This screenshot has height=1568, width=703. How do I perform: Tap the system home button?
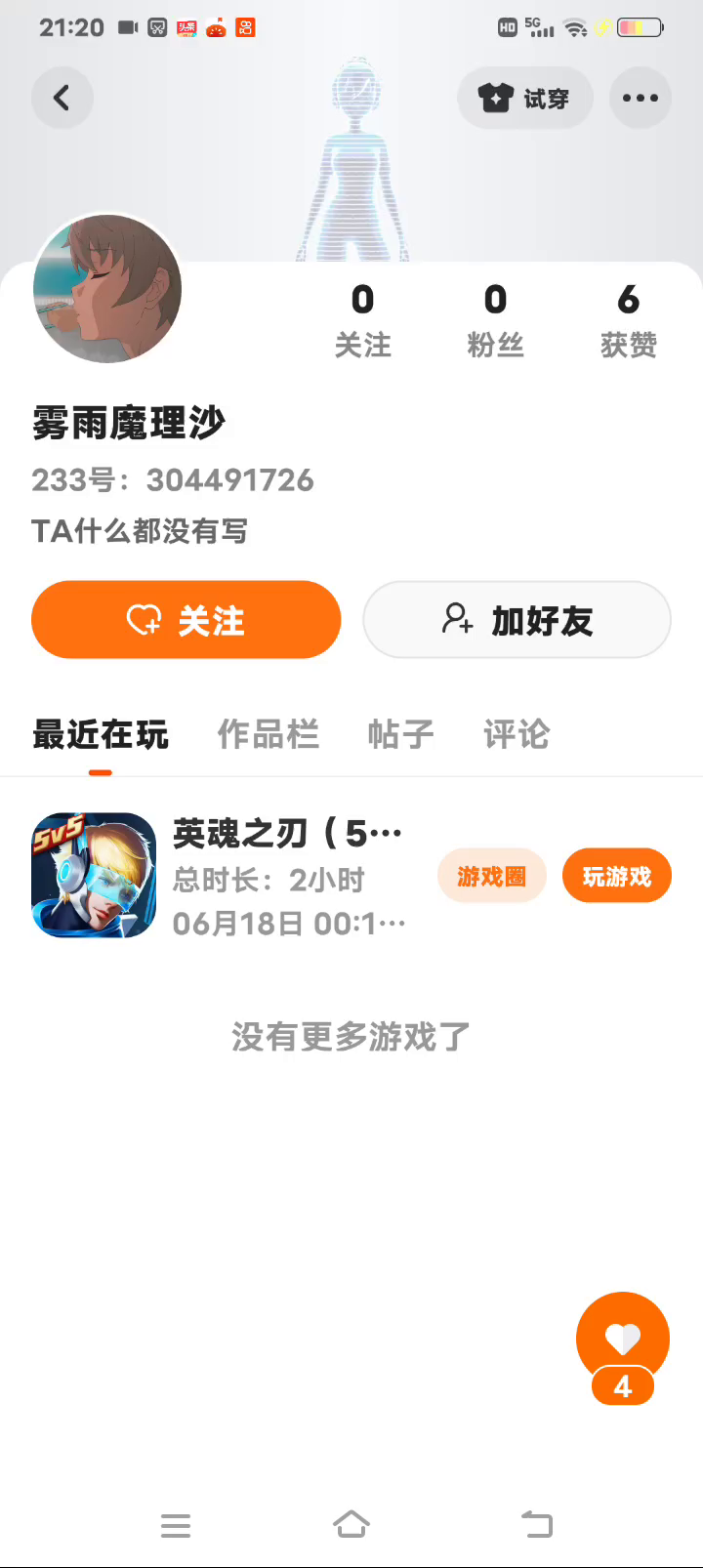pos(351,1524)
